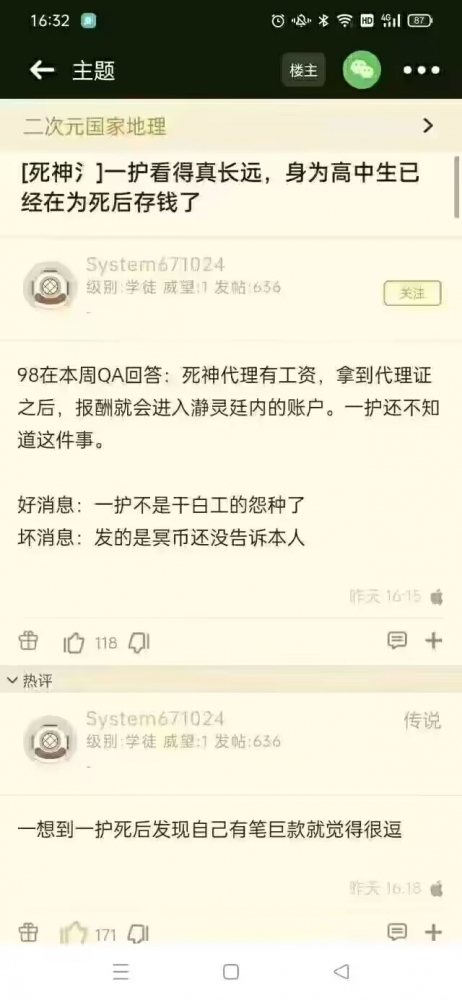Tap the system home button
Screen dimensions: 462x1000
tap(231, 972)
